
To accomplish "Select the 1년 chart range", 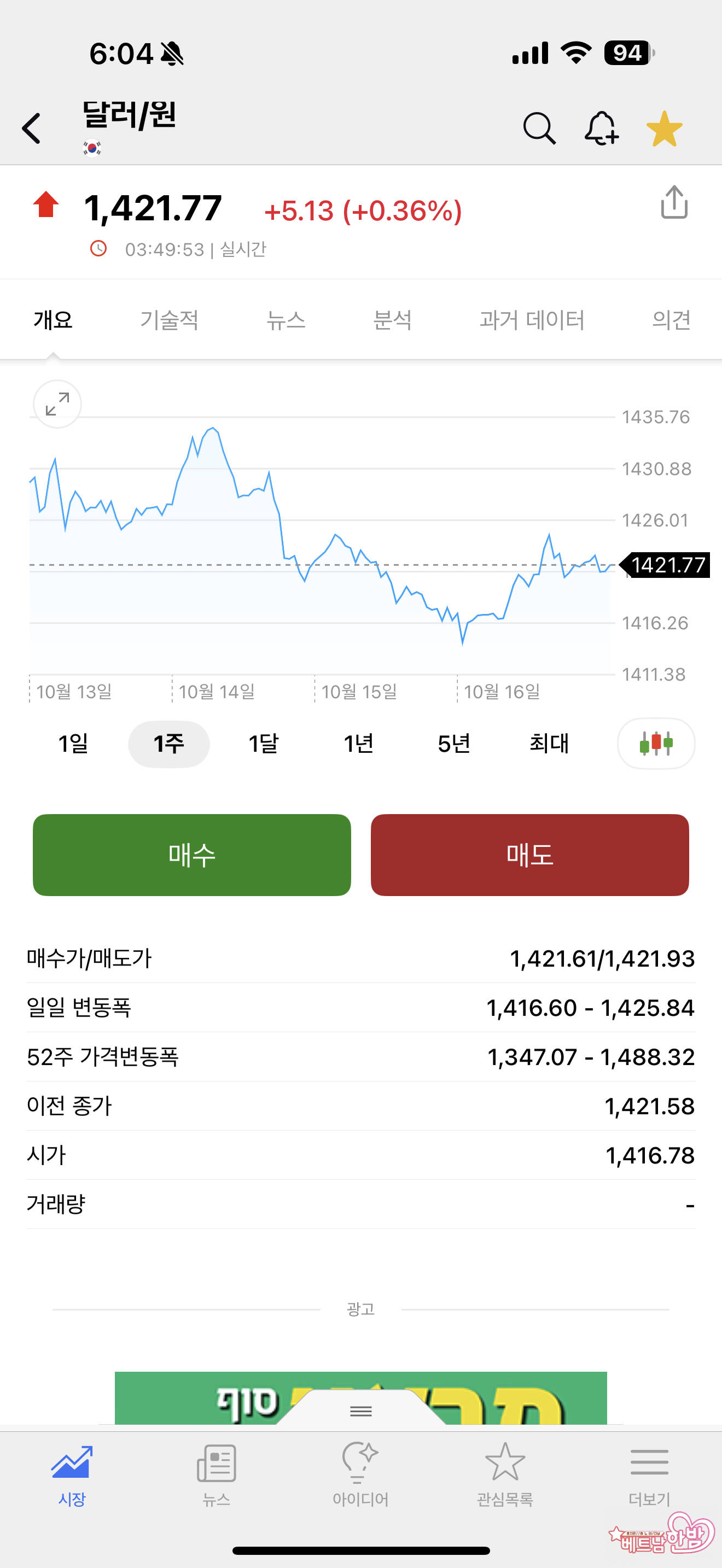I will click(359, 743).
